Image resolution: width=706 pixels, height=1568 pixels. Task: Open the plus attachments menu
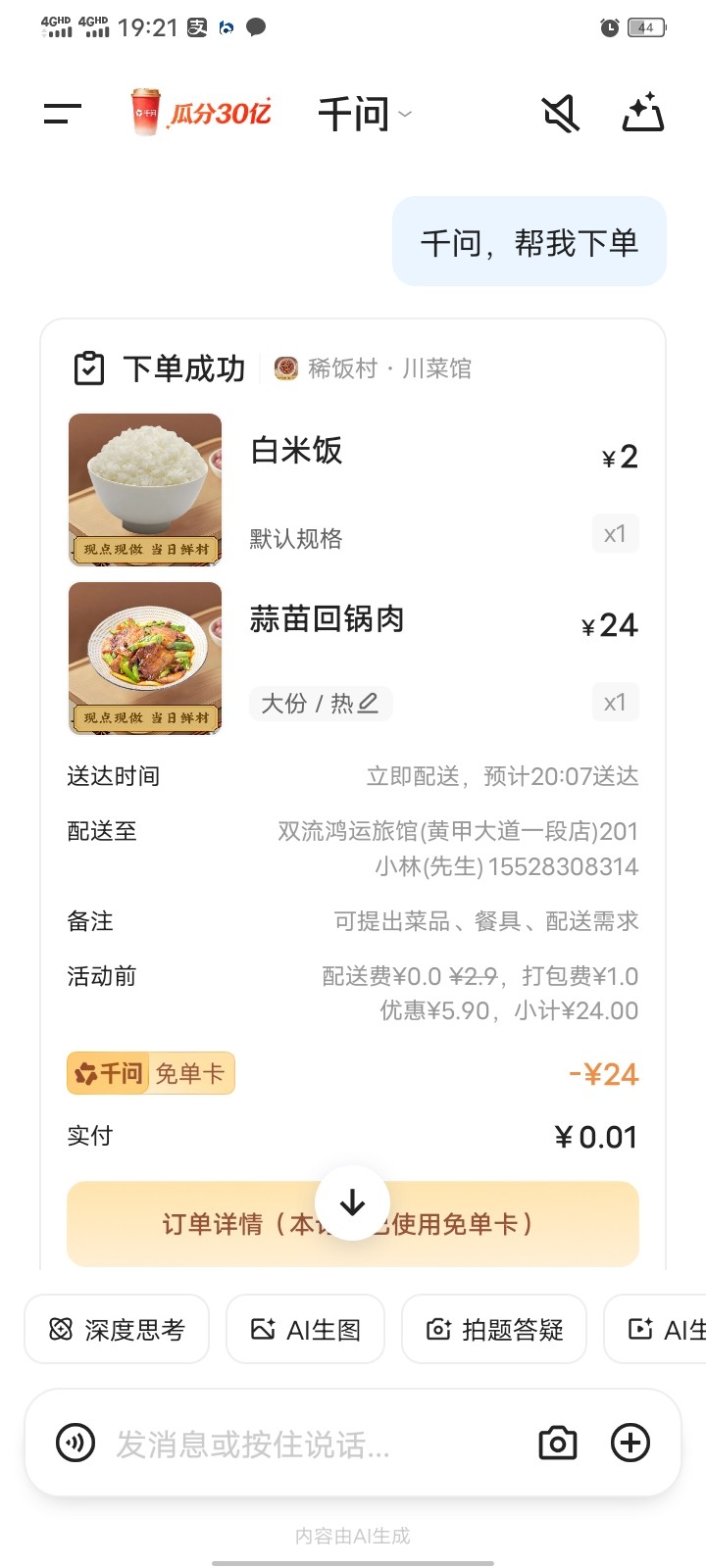pos(630,1443)
